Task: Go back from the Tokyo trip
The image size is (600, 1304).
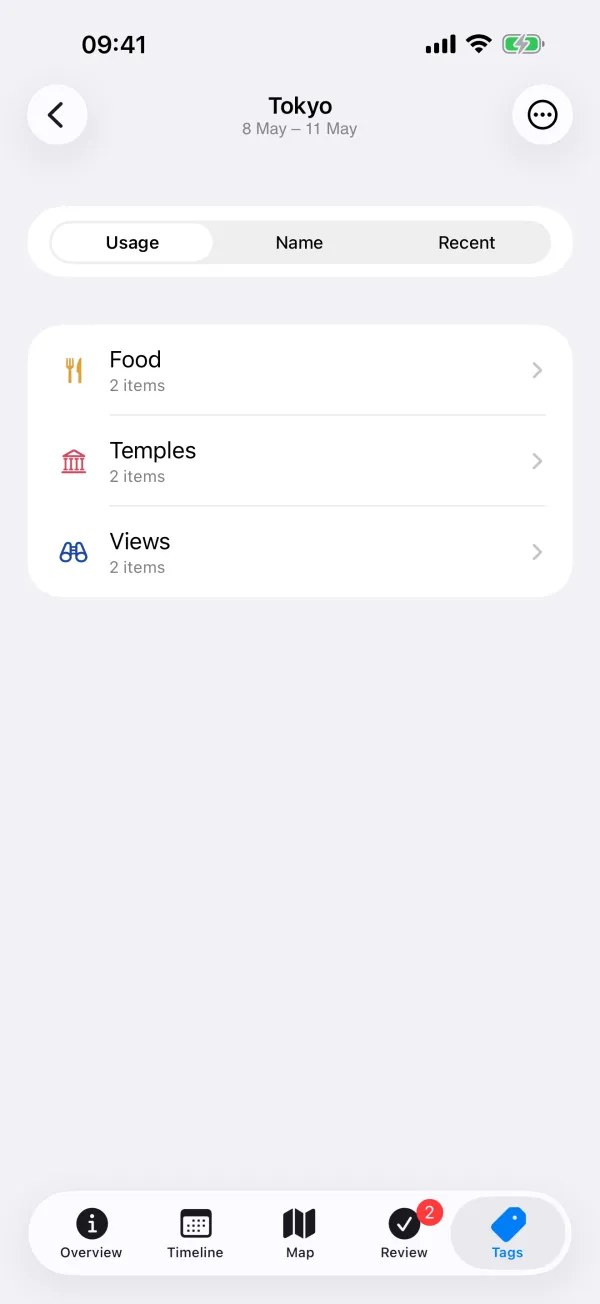Action: pyautogui.click(x=57, y=115)
